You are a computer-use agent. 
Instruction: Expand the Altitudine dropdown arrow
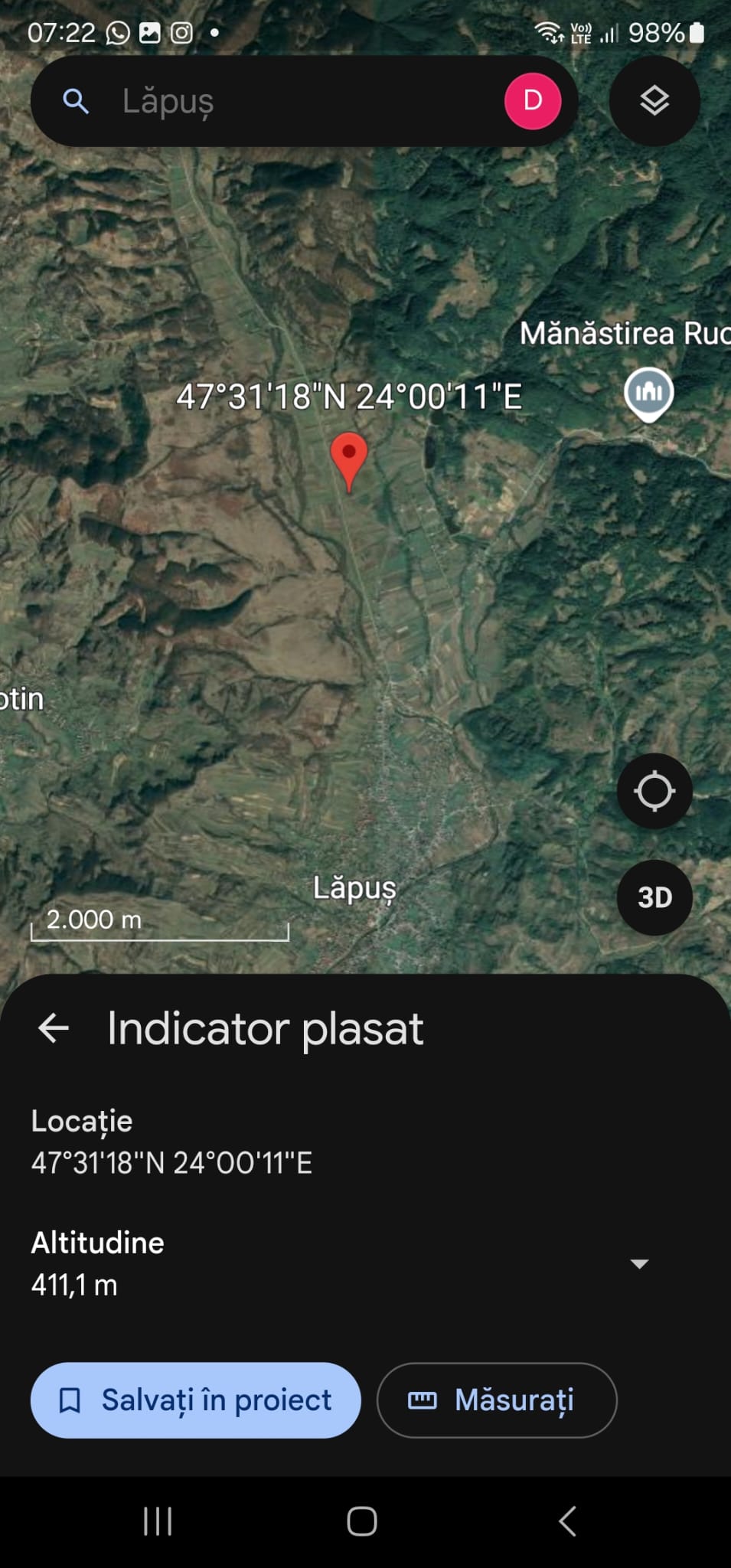(639, 1263)
